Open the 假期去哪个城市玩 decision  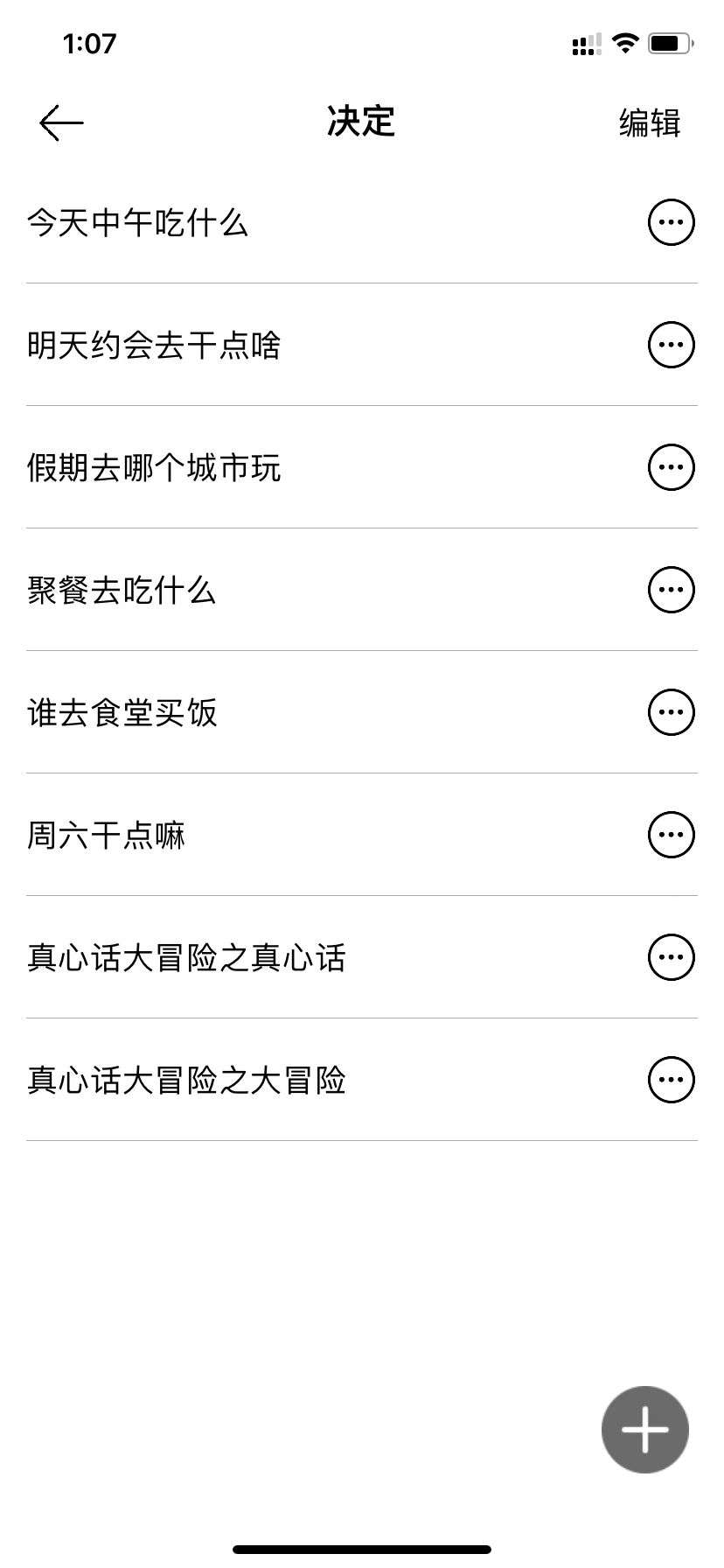362,467
